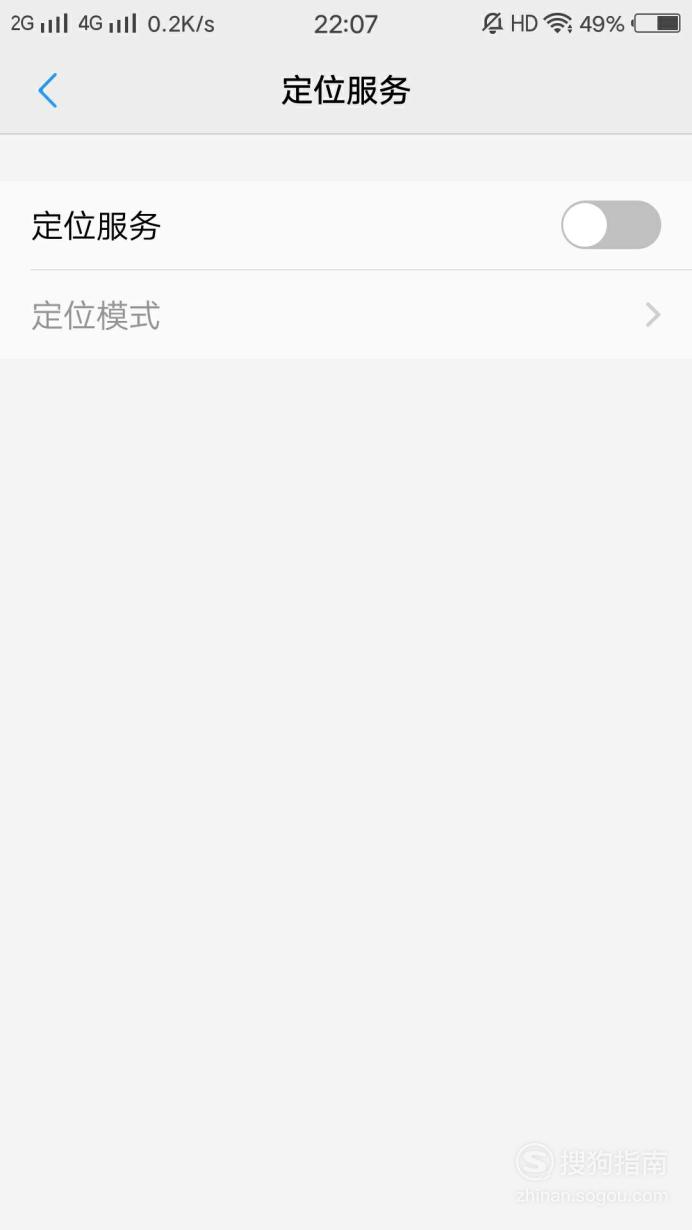
Task: Go back using the top-left arrow
Action: 47,91
